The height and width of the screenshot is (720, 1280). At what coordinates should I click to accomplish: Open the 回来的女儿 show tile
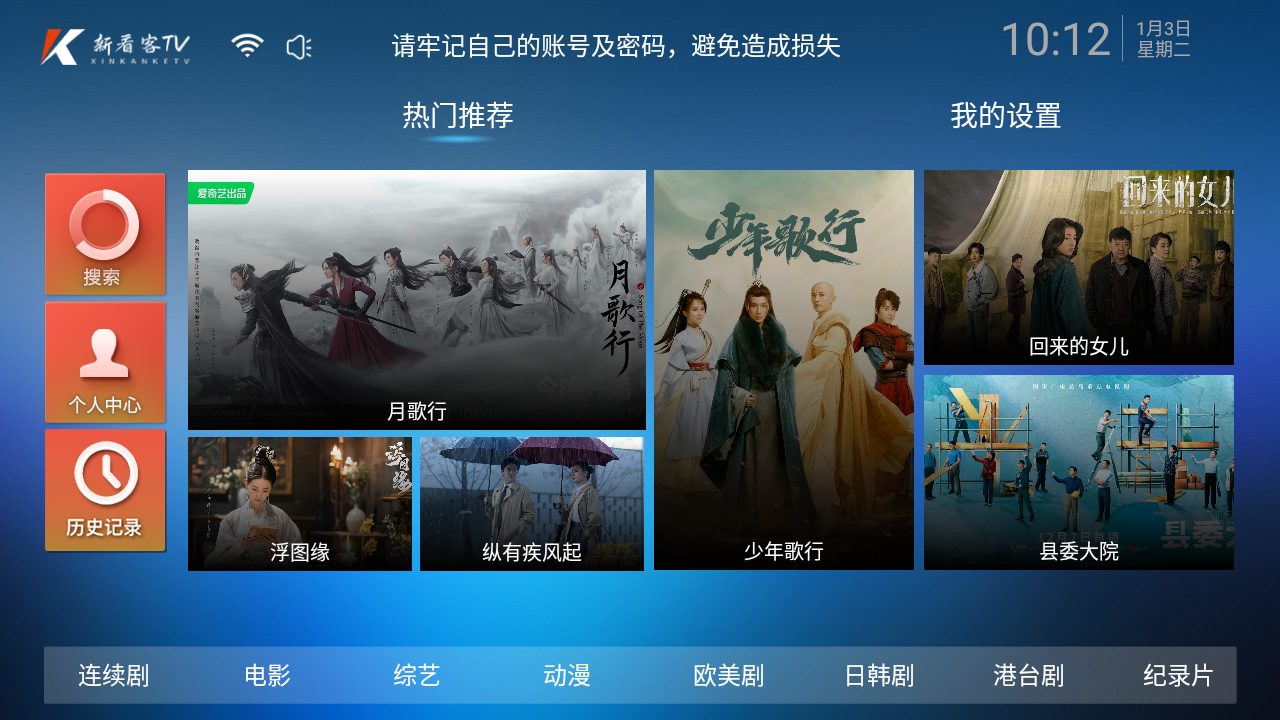tap(1079, 267)
